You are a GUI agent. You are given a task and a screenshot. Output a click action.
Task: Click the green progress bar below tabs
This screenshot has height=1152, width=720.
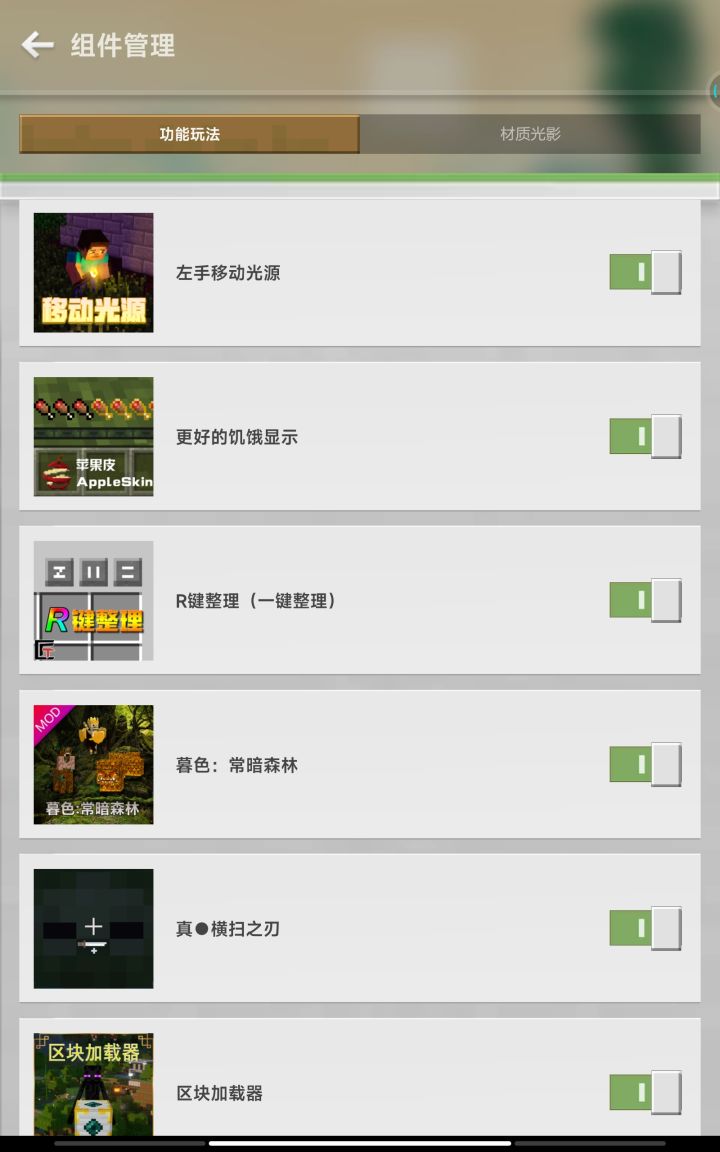click(x=360, y=179)
